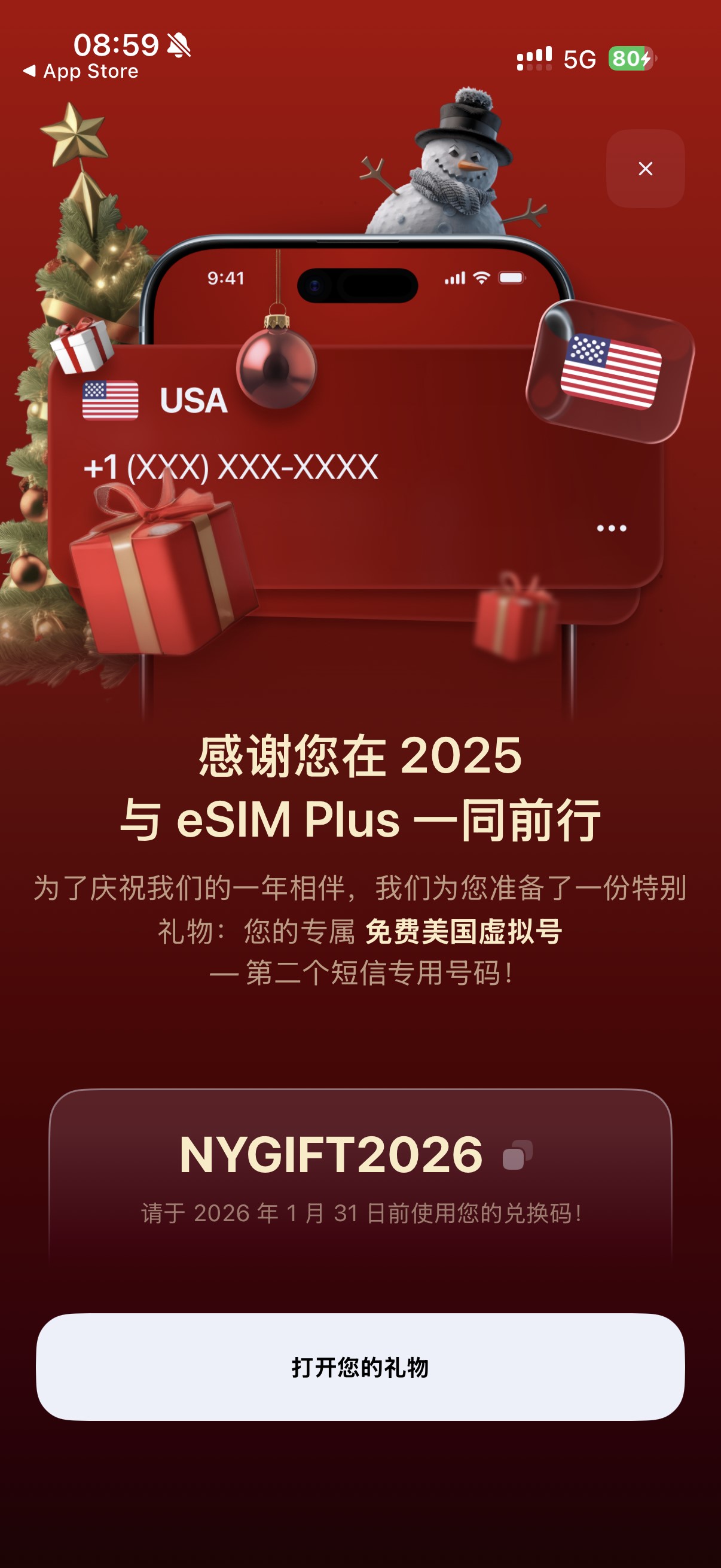Return to App Store via back link
The height and width of the screenshot is (1568, 721).
pyautogui.click(x=81, y=71)
